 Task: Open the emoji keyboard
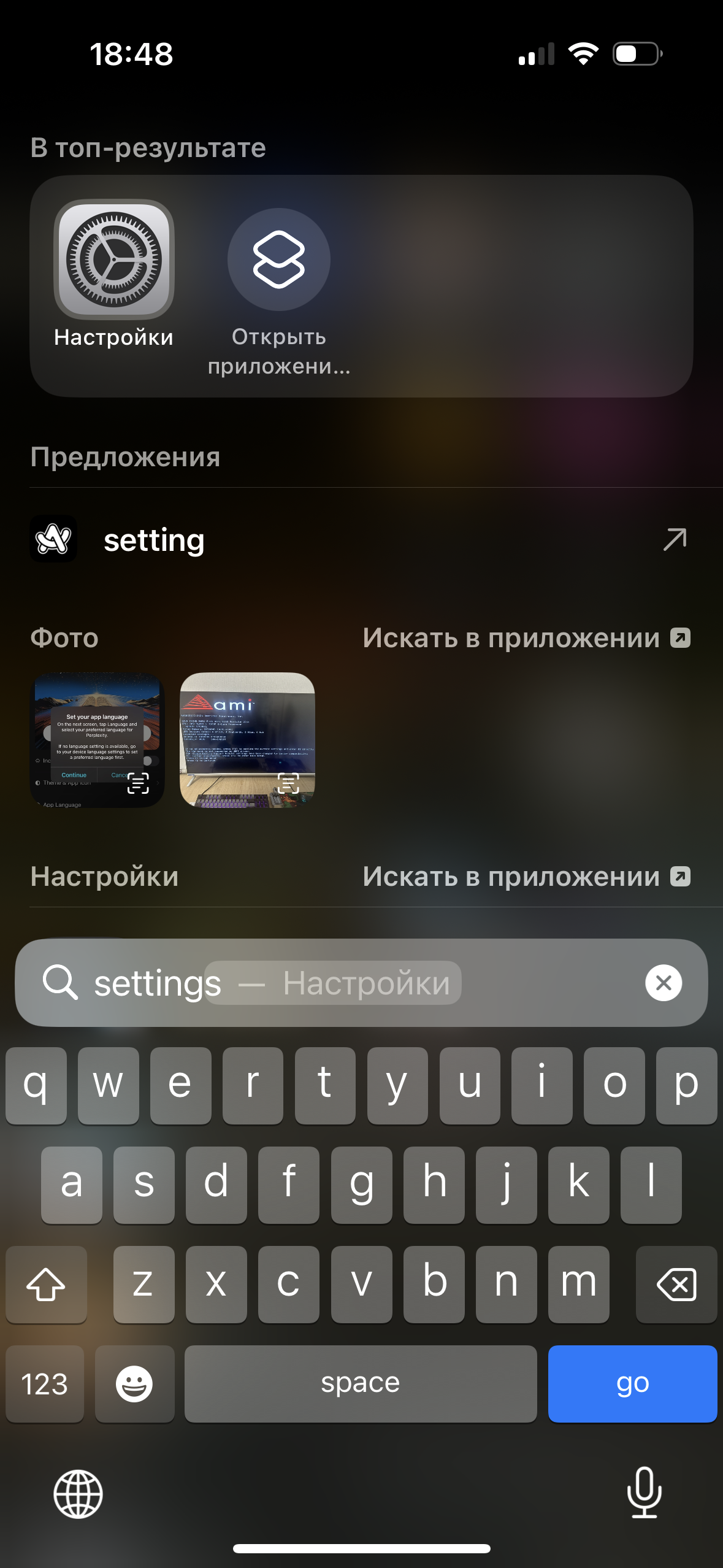coord(134,1384)
